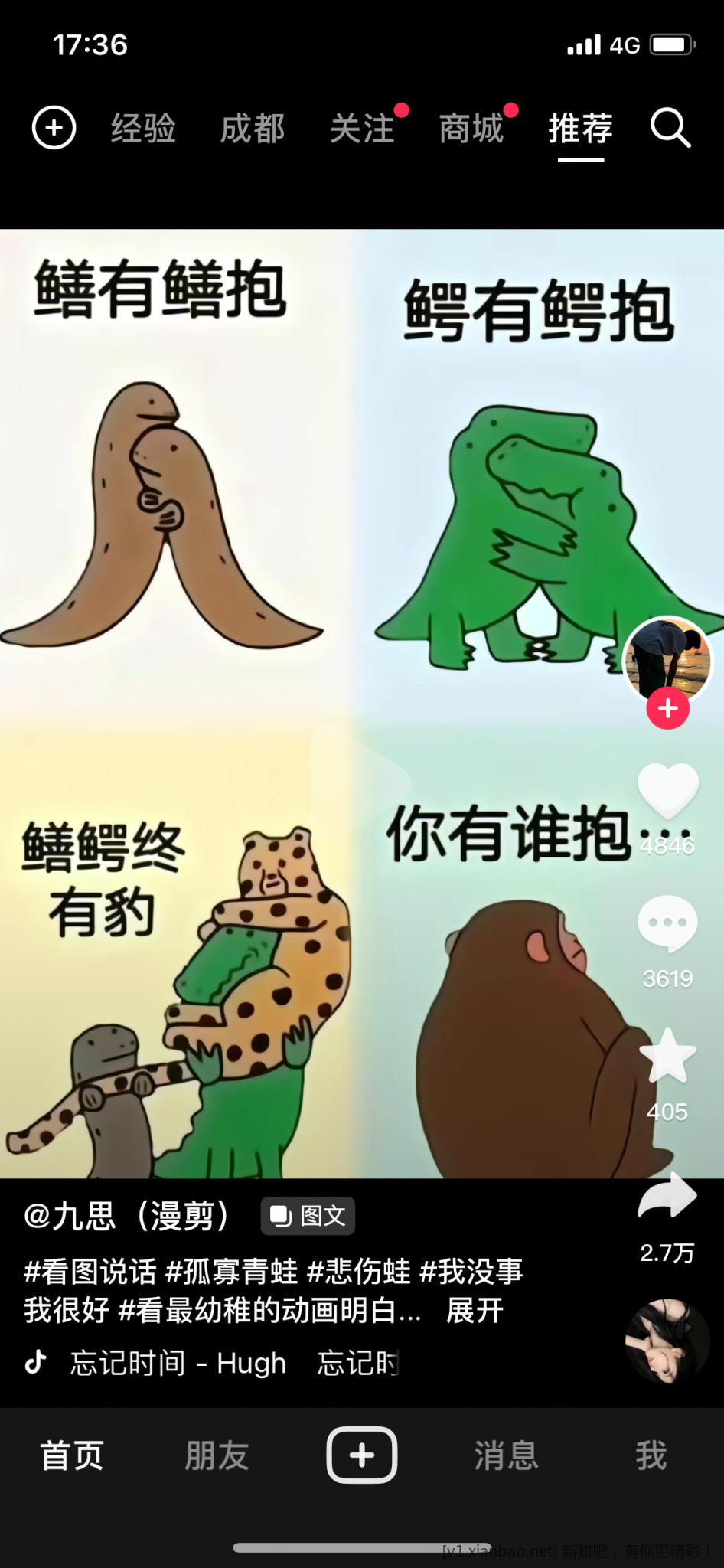Open the search magnifier
724x1568 pixels.
[670, 128]
